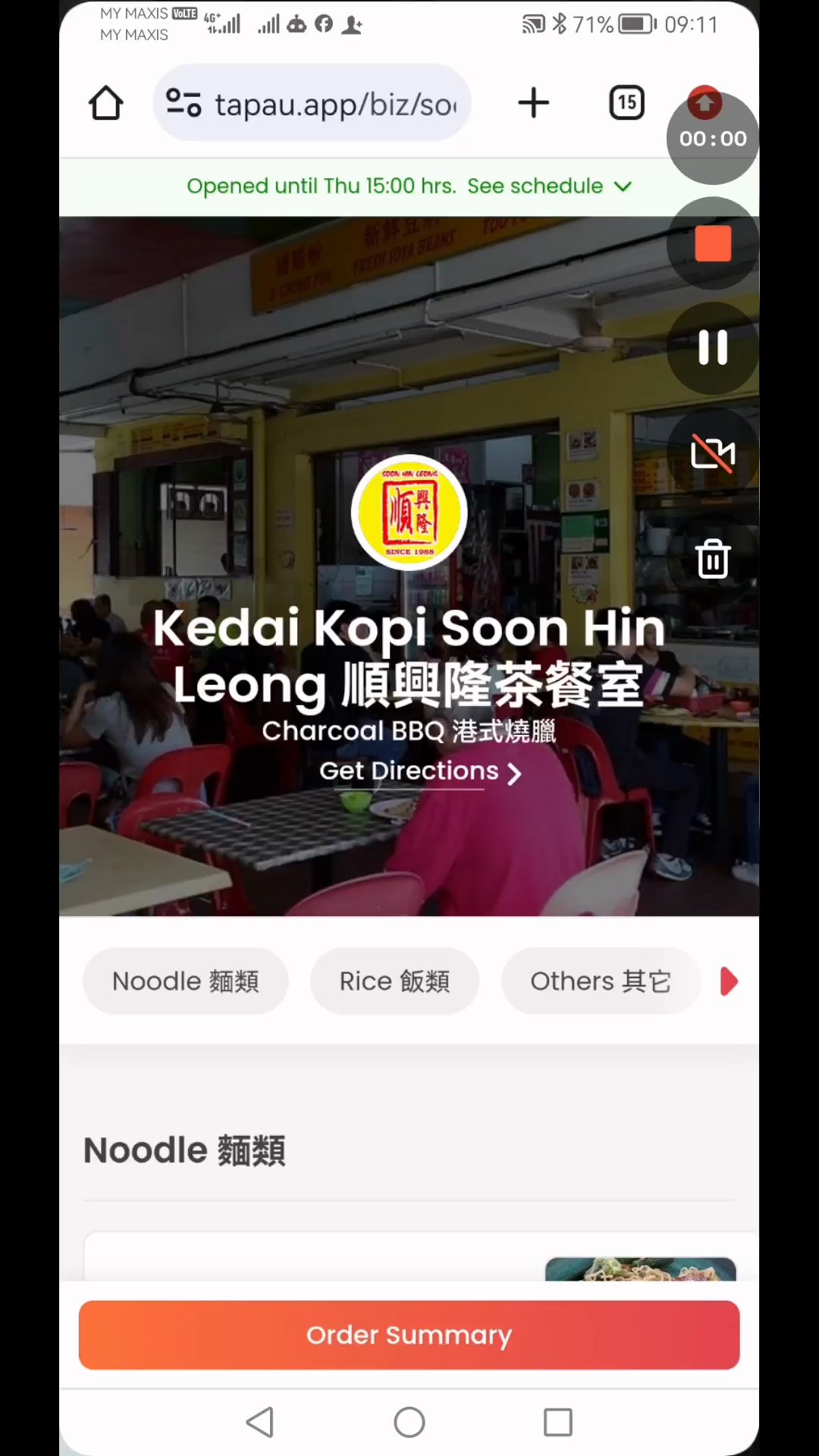Image resolution: width=819 pixels, height=1456 pixels.
Task: View the 15 open tabs
Action: 626,103
